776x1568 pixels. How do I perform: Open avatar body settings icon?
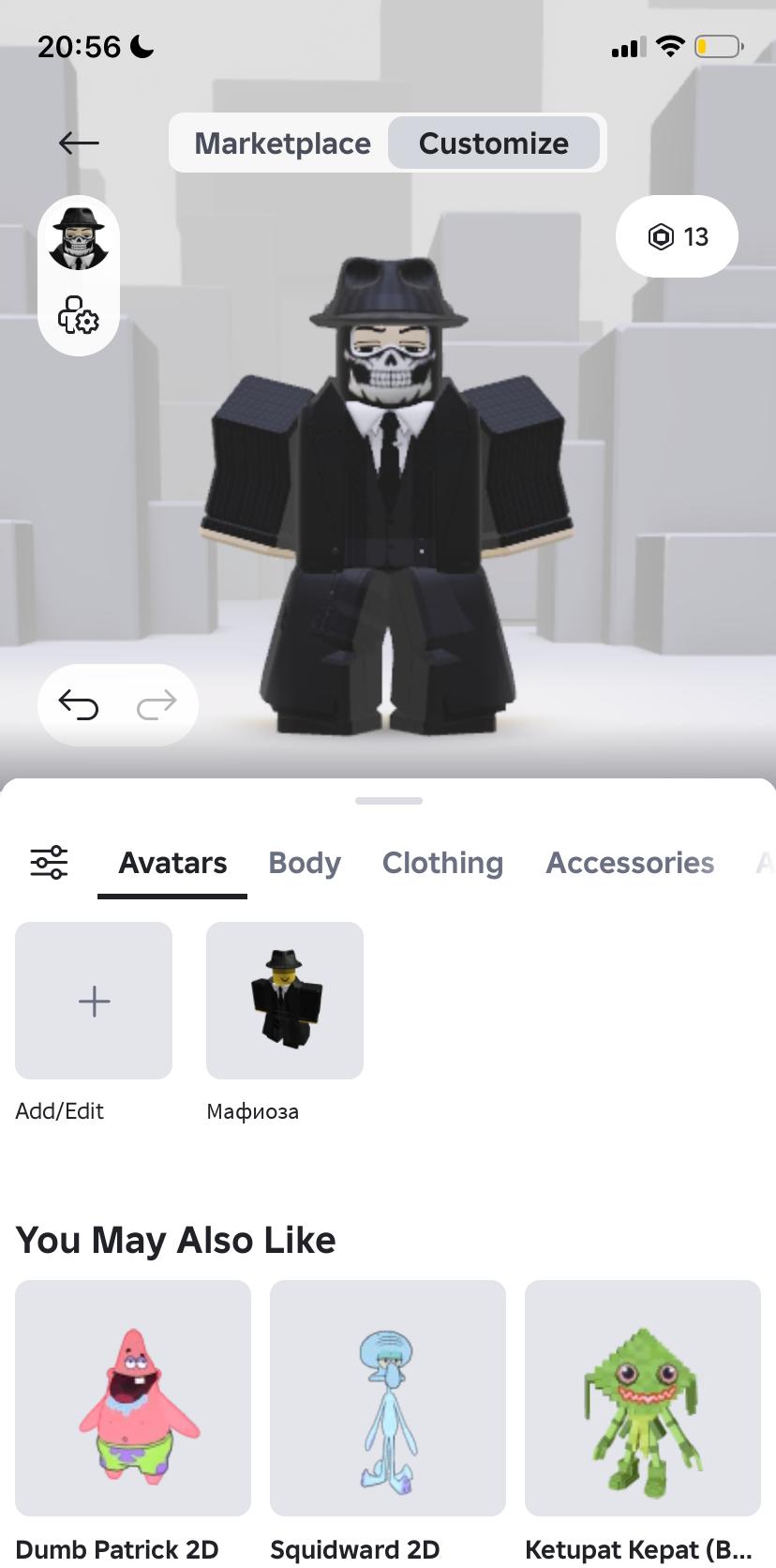79,316
